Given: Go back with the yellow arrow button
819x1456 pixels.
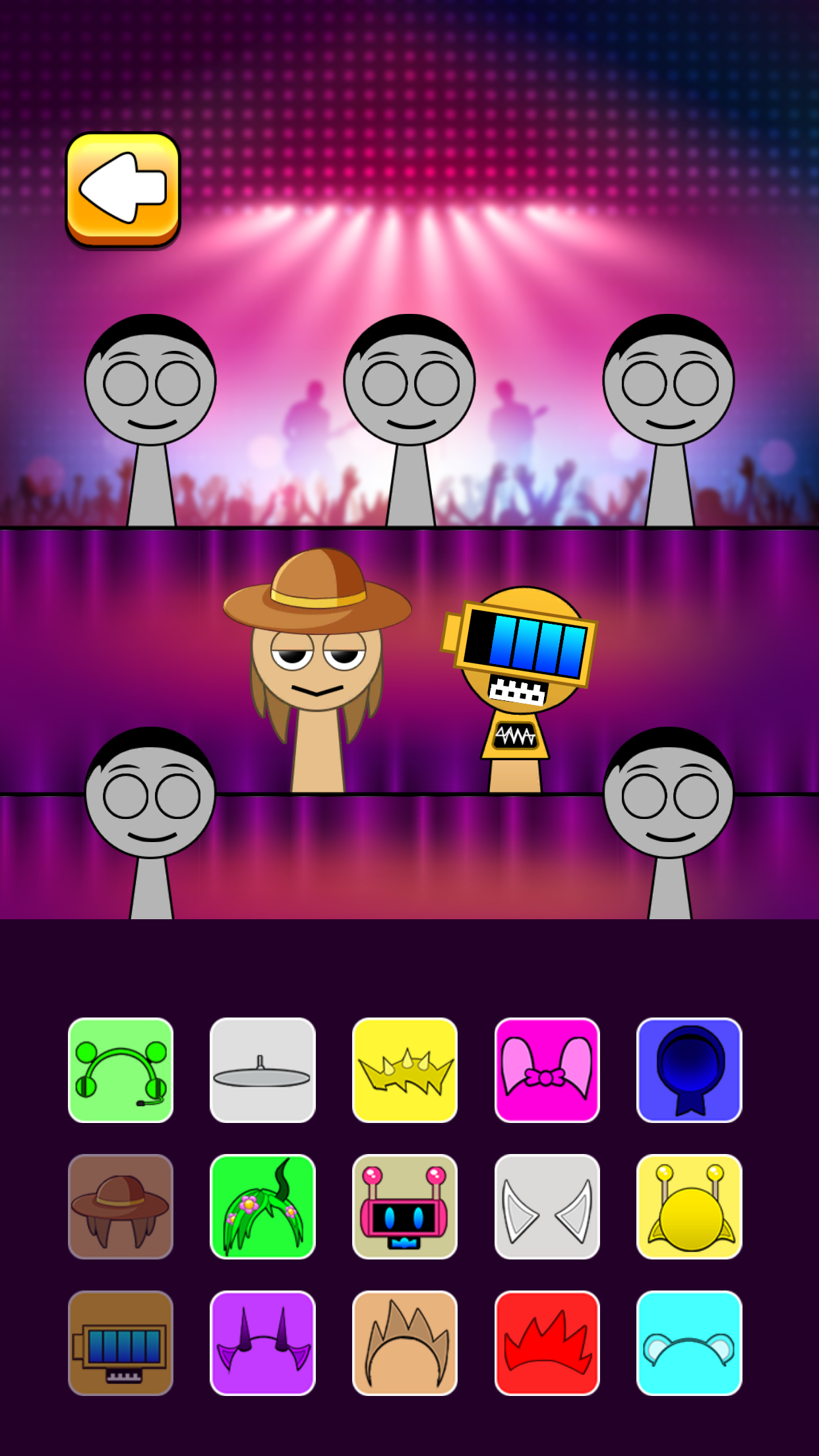Looking at the screenshot, I should click(123, 189).
